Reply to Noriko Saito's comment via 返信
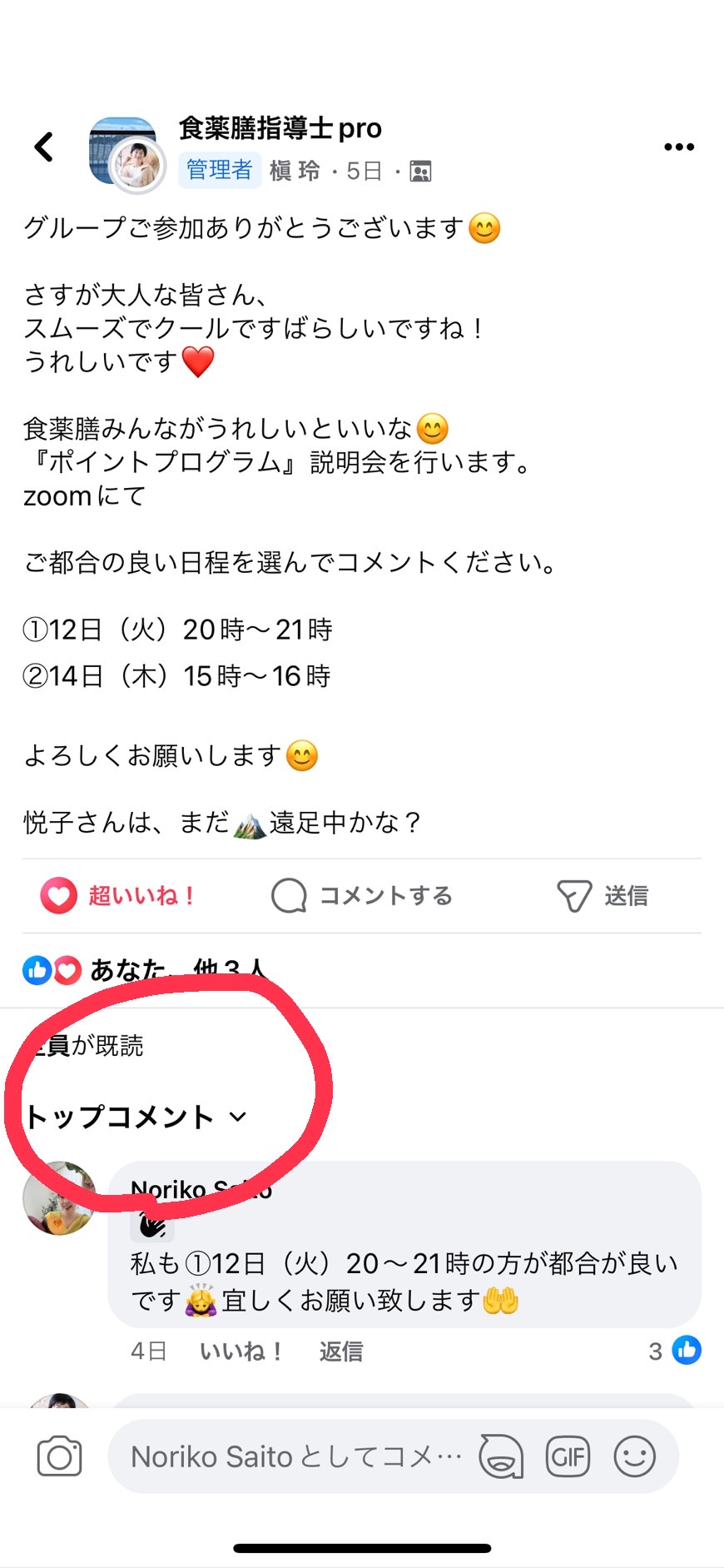This screenshot has width=724, height=1568. (x=341, y=1351)
